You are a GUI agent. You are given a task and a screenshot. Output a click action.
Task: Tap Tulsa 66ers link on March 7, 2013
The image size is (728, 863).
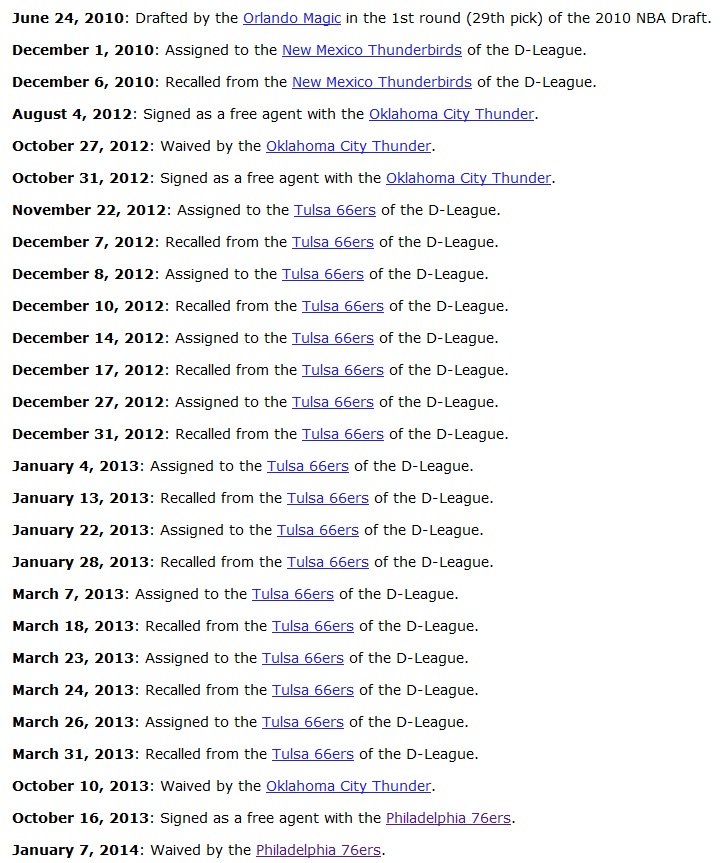point(292,594)
